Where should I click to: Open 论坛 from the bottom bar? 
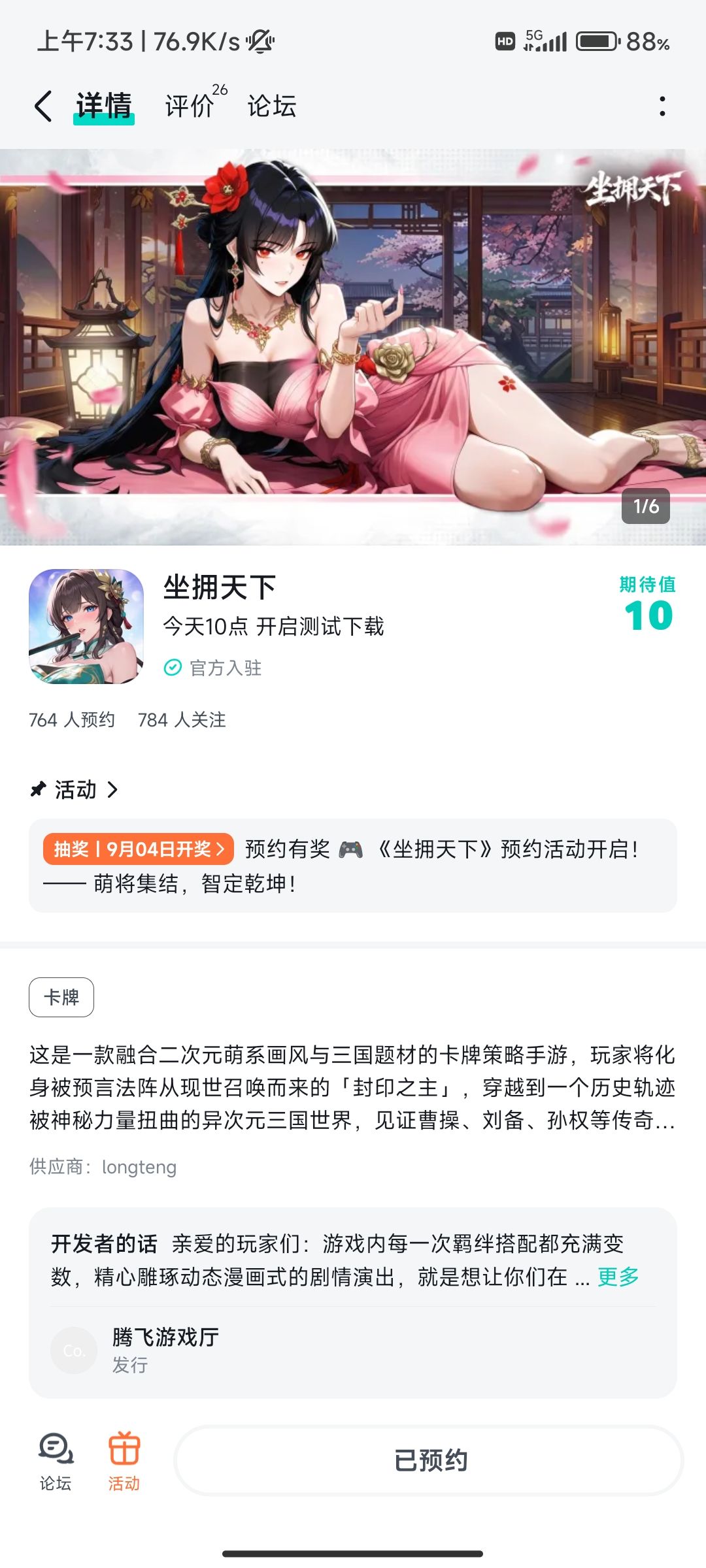(x=56, y=1461)
